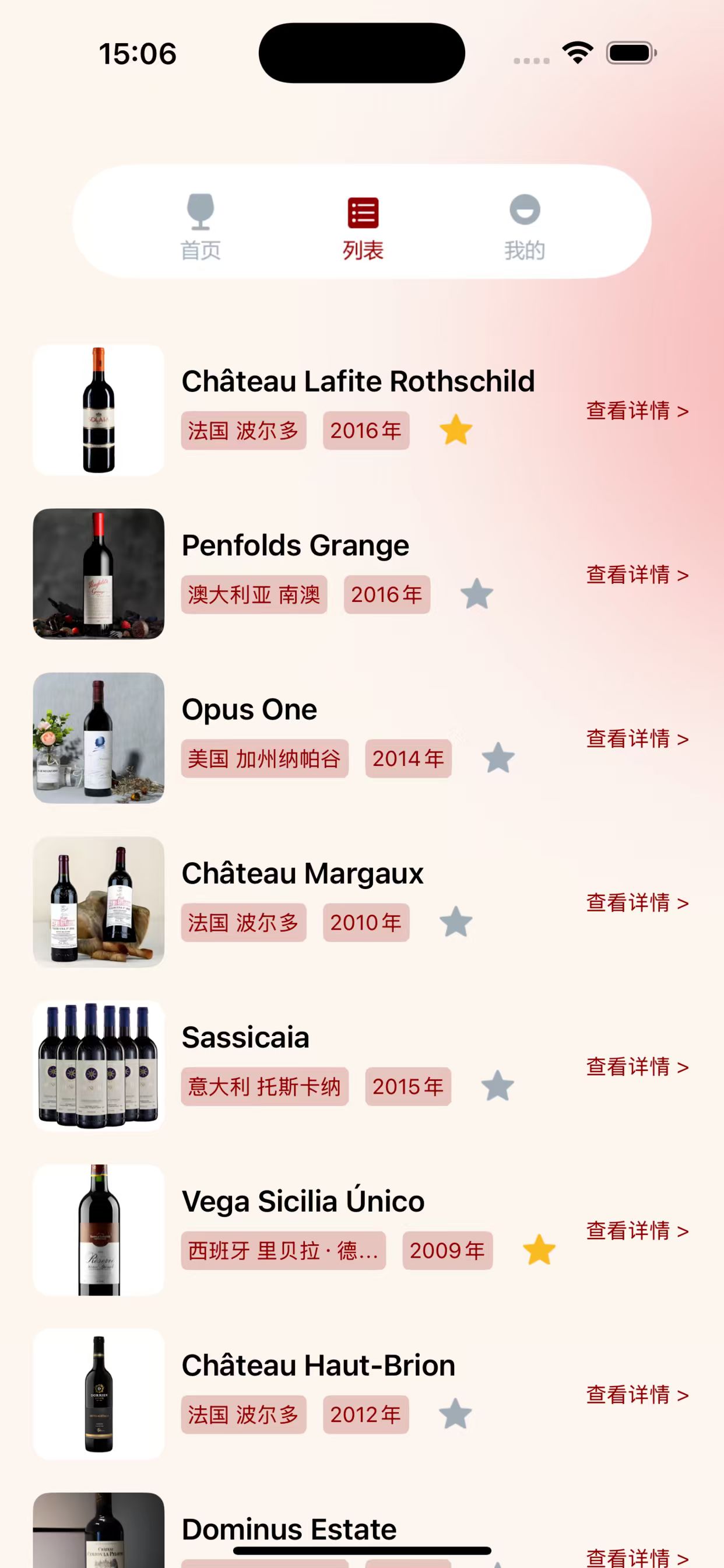Mark Château Margaux as favorite
Viewport: 724px width, 1568px height.
pos(456,922)
